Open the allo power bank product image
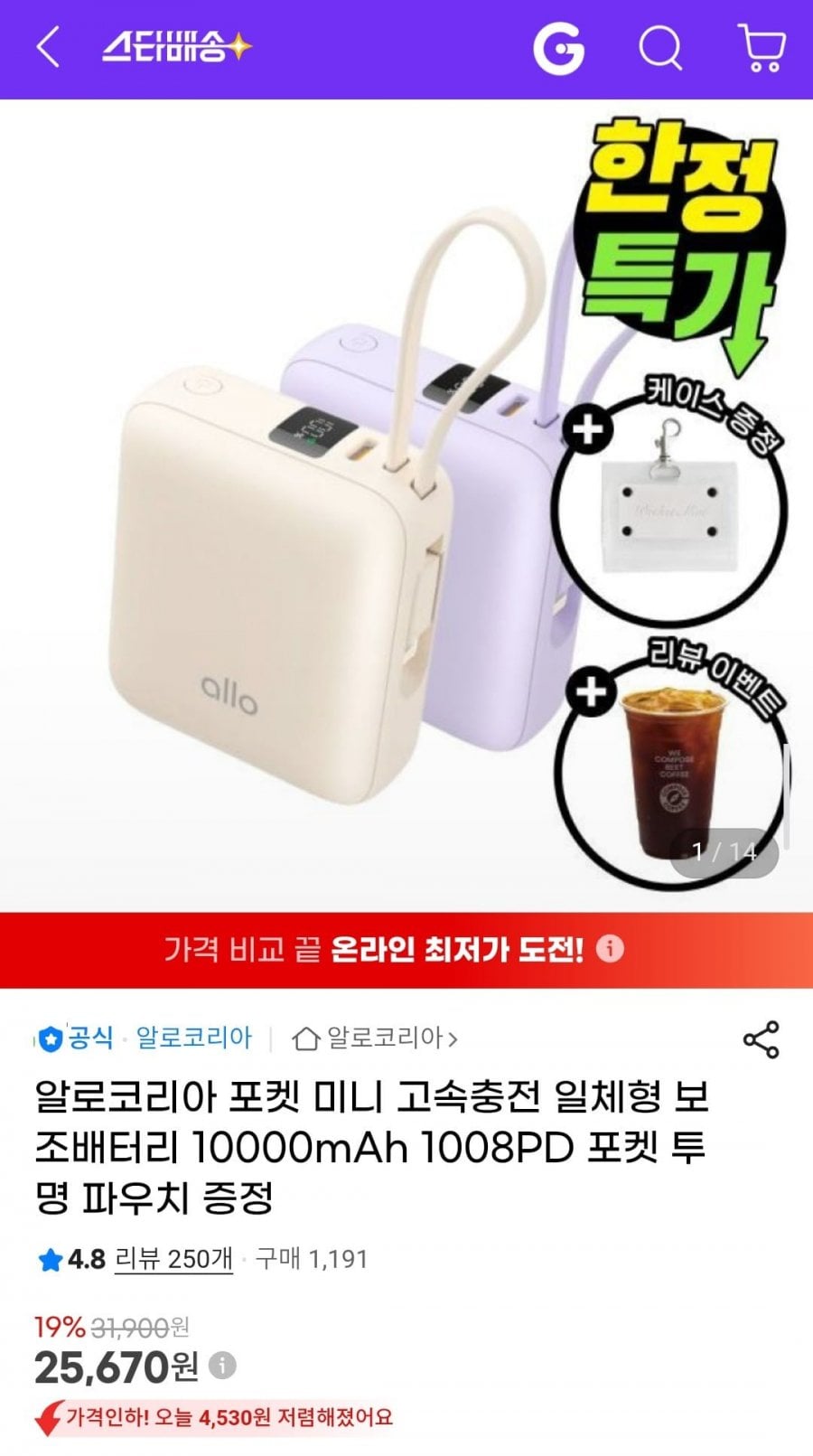The image size is (813, 1456). (x=361, y=506)
